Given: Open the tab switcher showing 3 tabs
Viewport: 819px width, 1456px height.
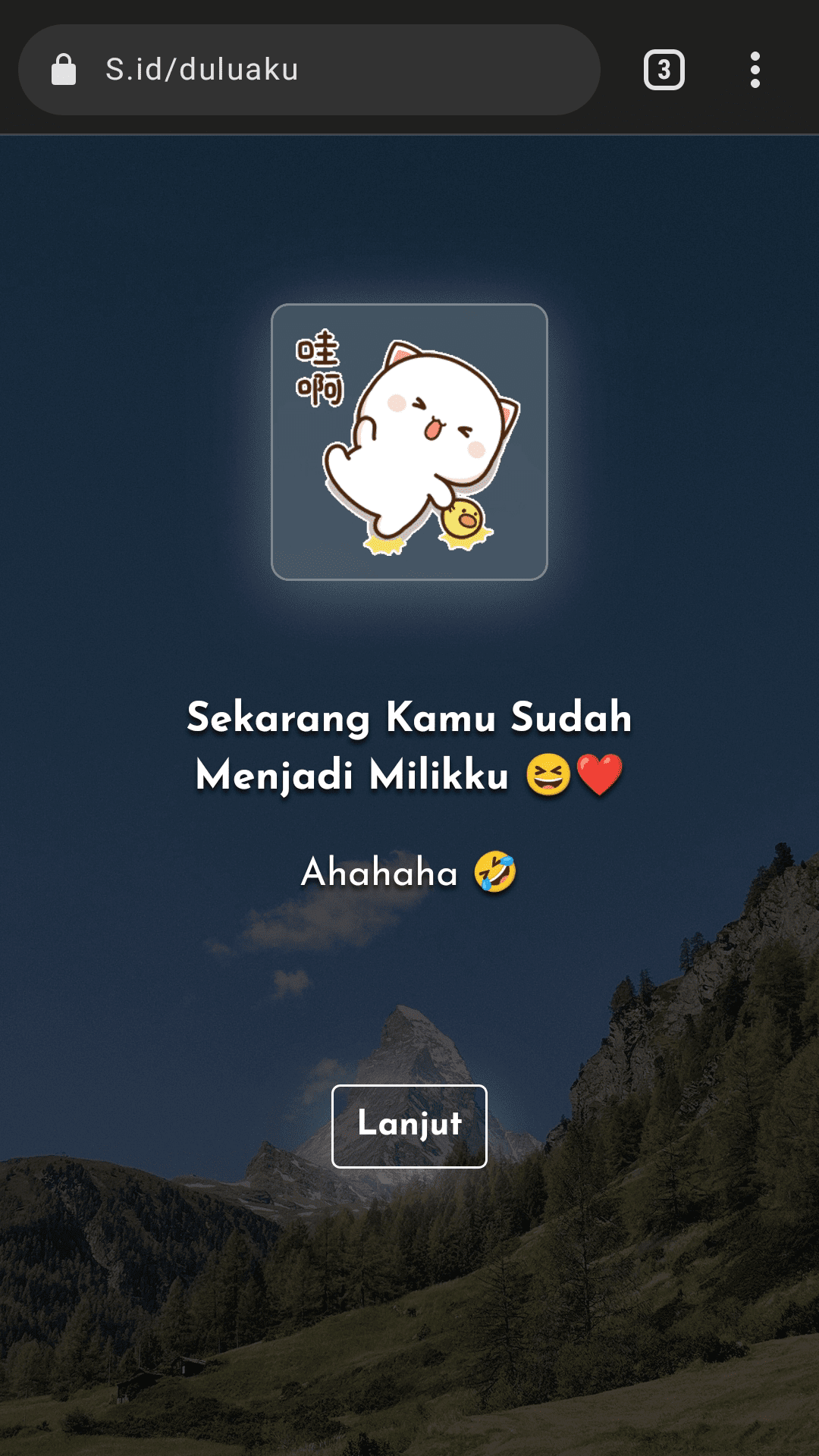Looking at the screenshot, I should [664, 70].
